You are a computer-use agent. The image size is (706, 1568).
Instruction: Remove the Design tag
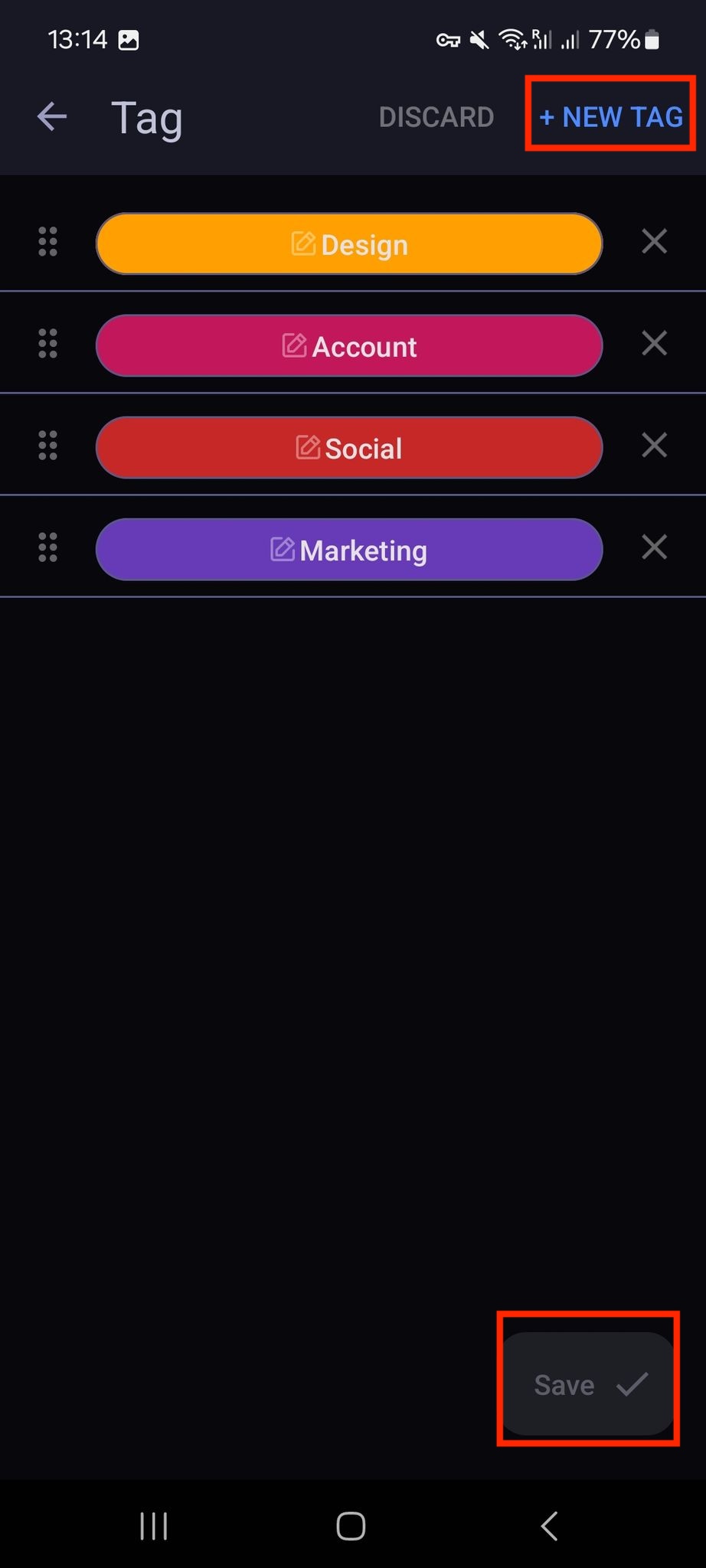[x=654, y=242]
